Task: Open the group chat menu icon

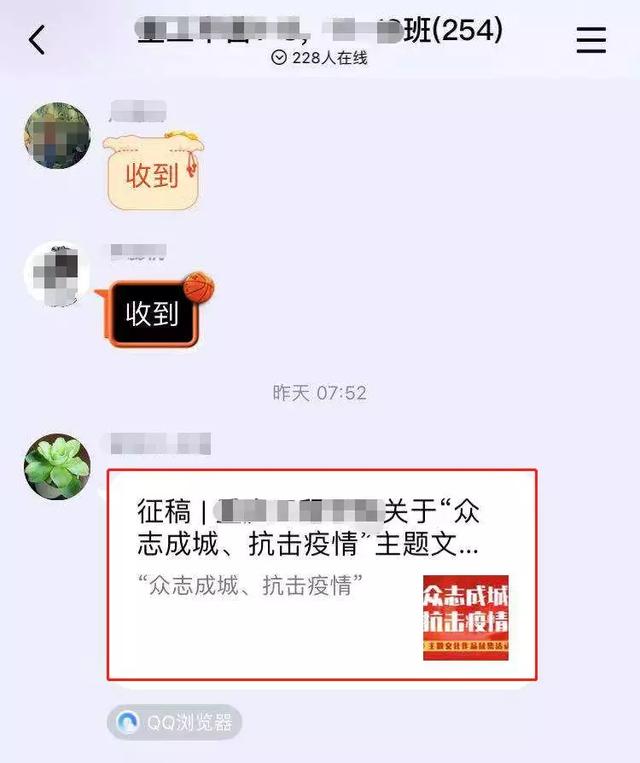Action: [591, 40]
